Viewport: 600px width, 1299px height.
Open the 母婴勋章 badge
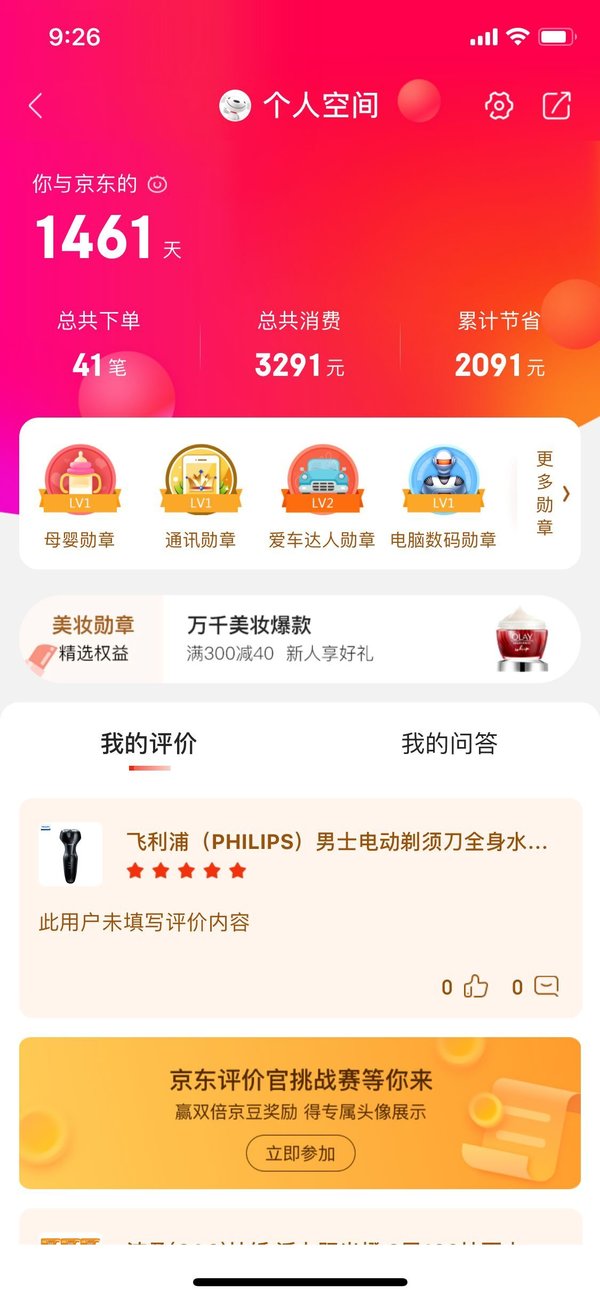click(x=80, y=497)
